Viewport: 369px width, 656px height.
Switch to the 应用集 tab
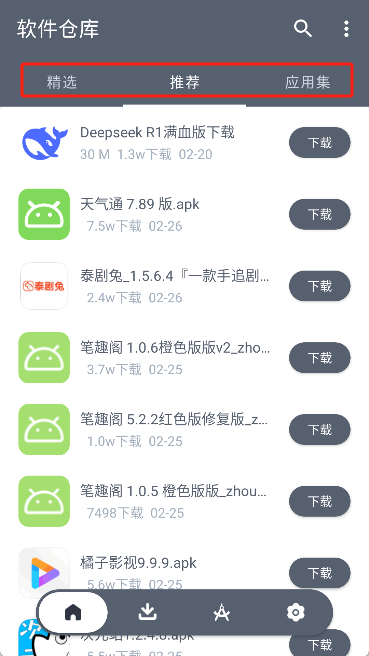[308, 82]
